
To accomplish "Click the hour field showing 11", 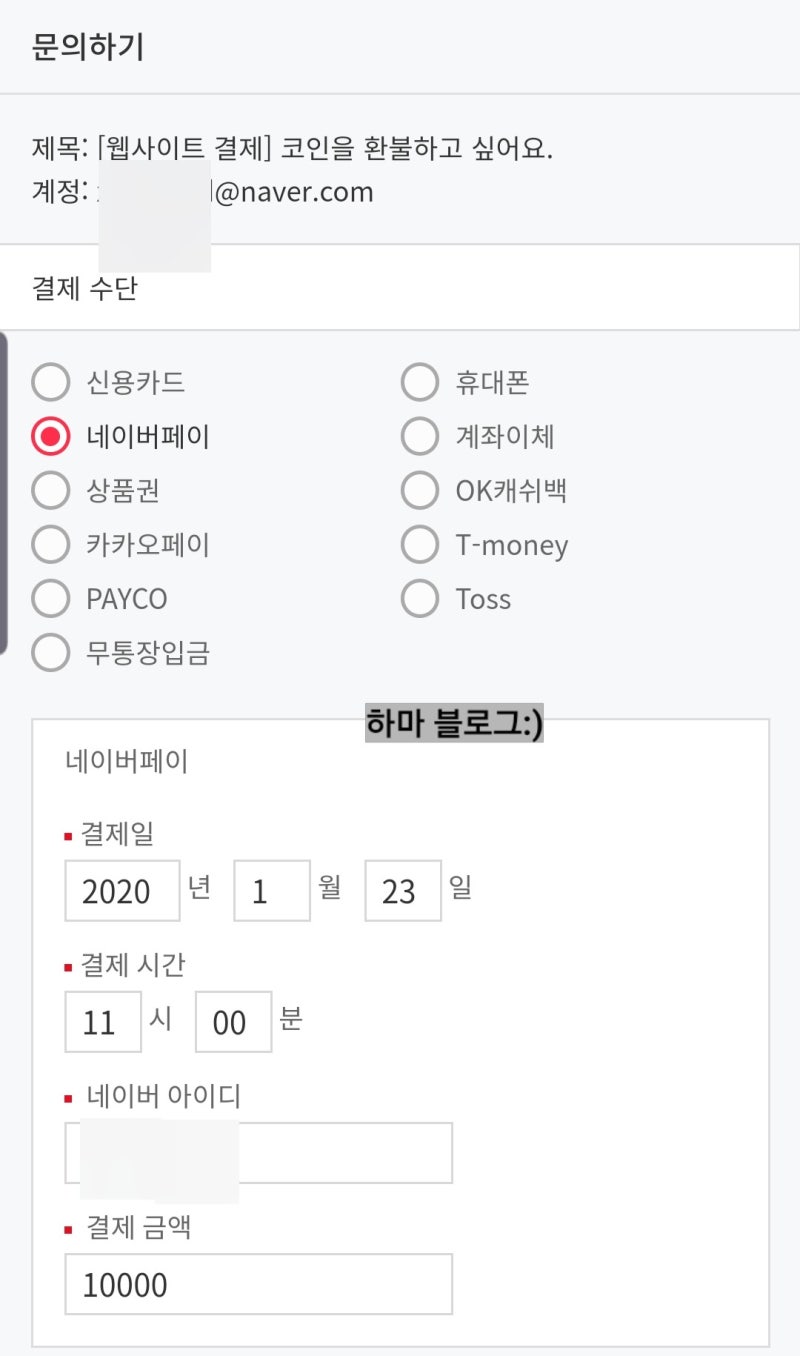I will (x=103, y=1021).
